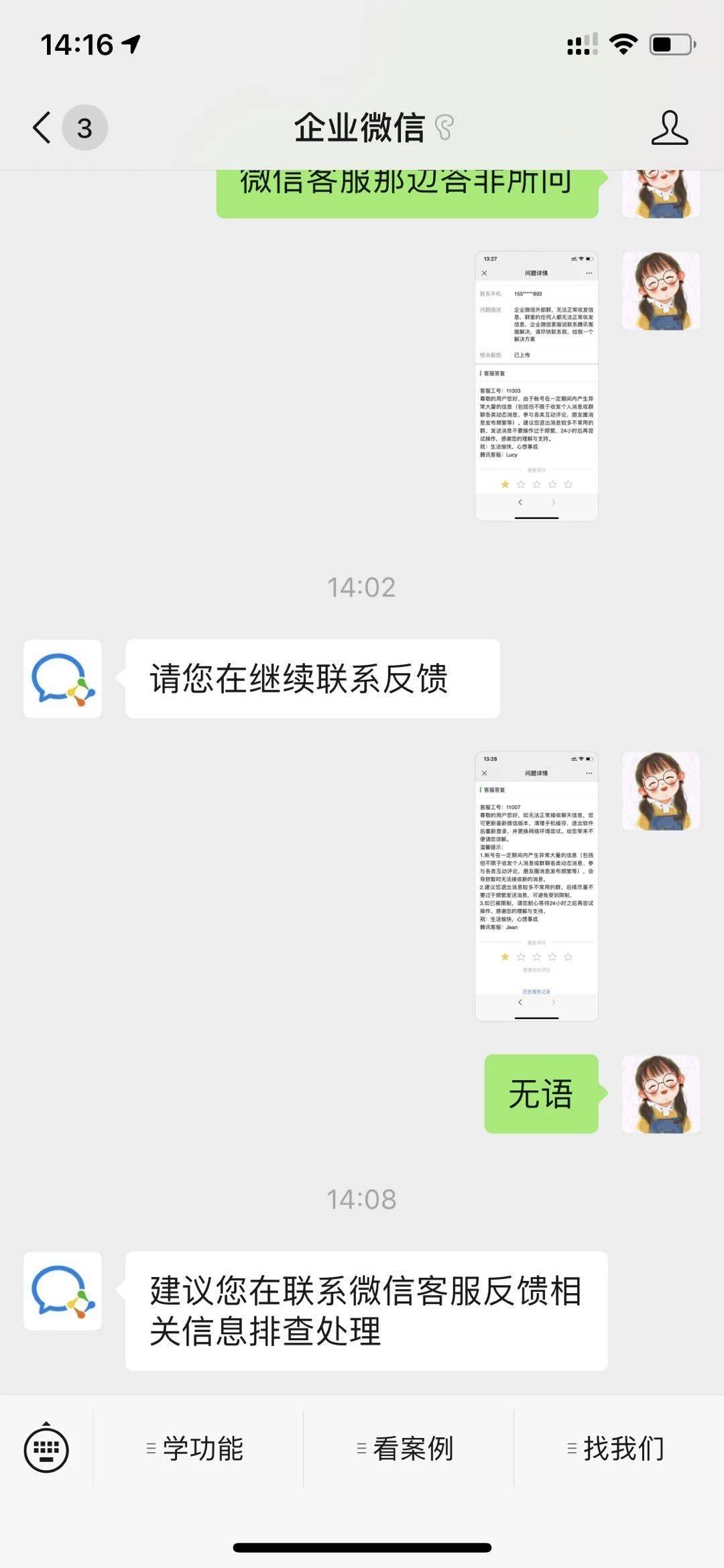Click right chevron to view next reply
This screenshot has width=724, height=1568.
(x=552, y=501)
